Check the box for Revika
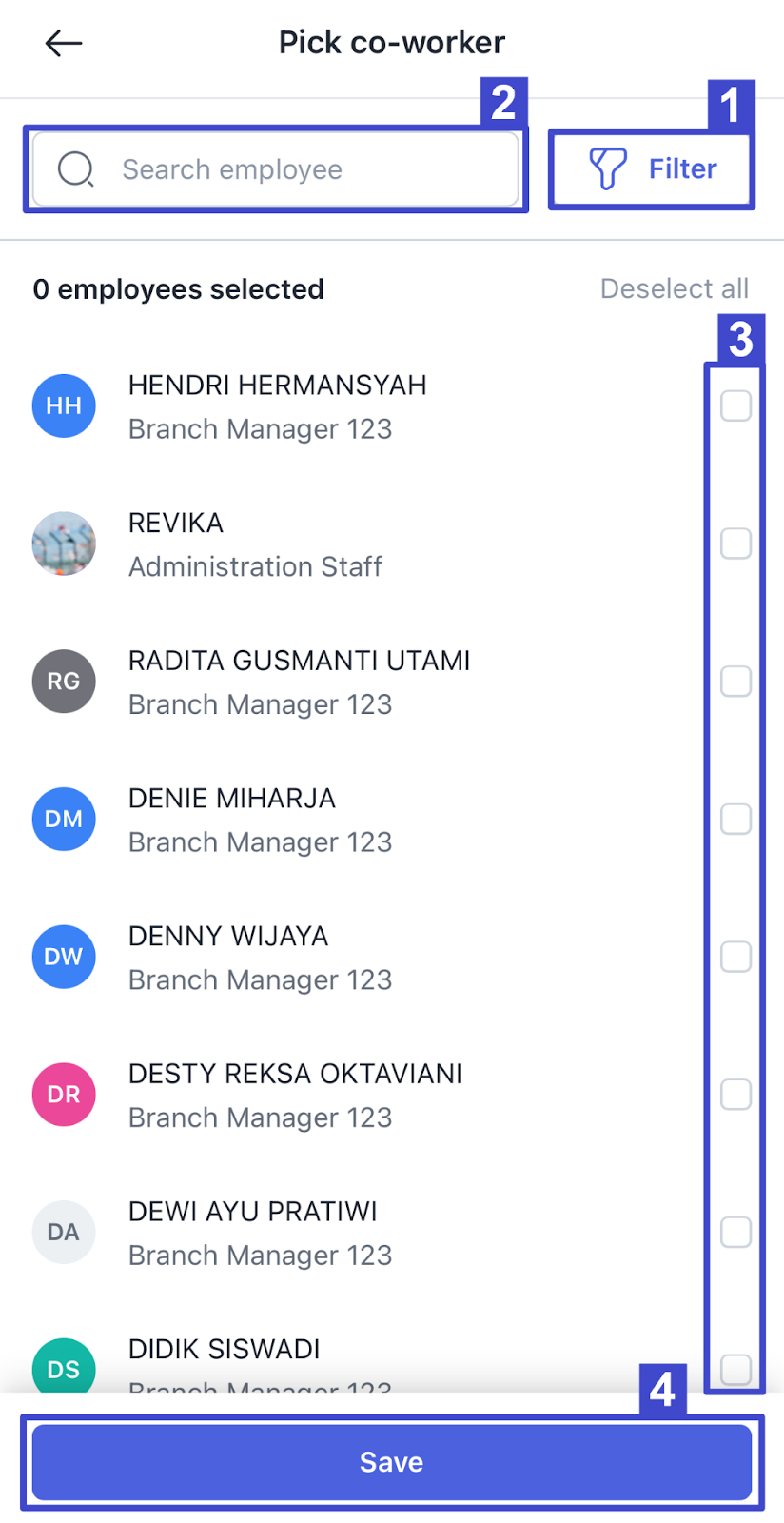The width and height of the screenshot is (784, 1523). click(735, 544)
